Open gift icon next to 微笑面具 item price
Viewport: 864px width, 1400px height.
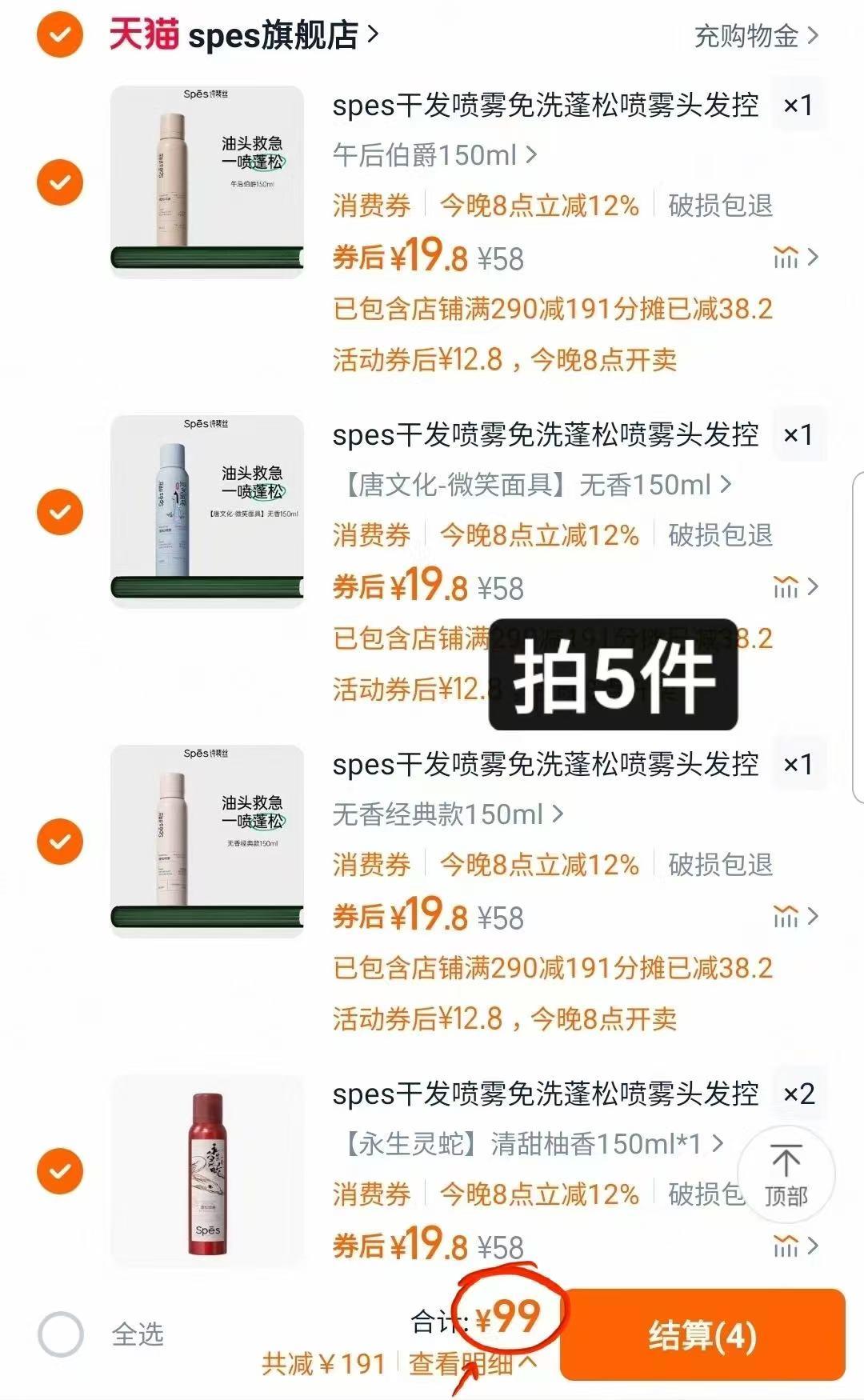786,585
